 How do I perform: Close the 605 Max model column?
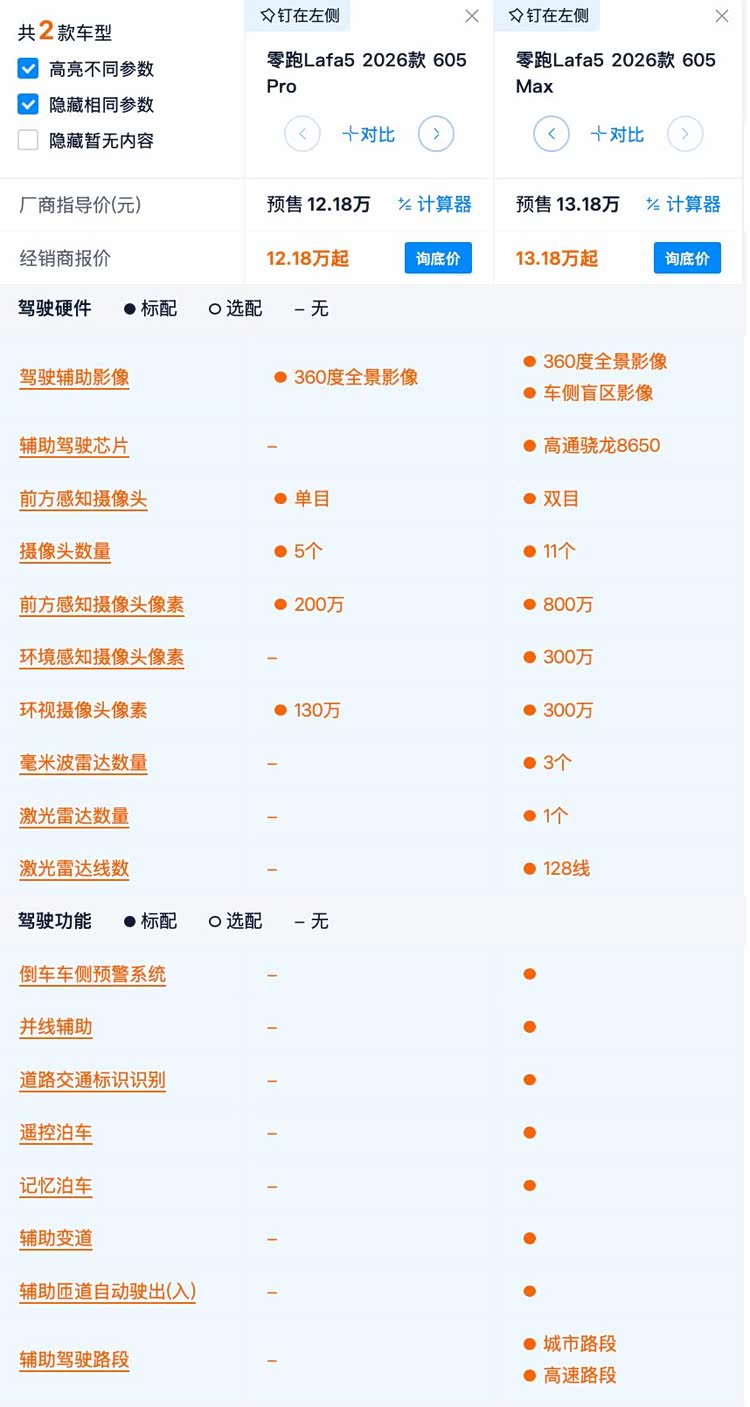[722, 16]
